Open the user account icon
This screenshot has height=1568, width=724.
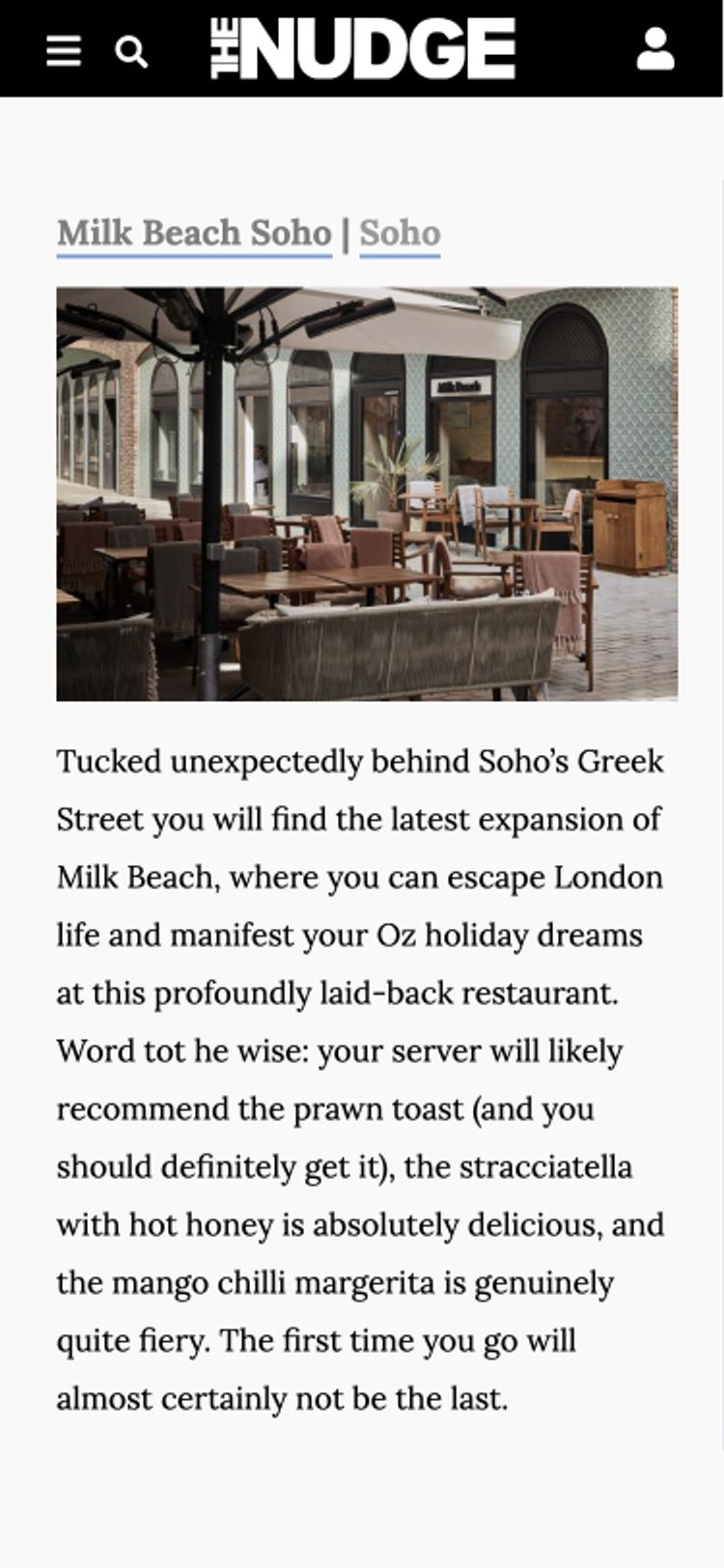point(655,49)
